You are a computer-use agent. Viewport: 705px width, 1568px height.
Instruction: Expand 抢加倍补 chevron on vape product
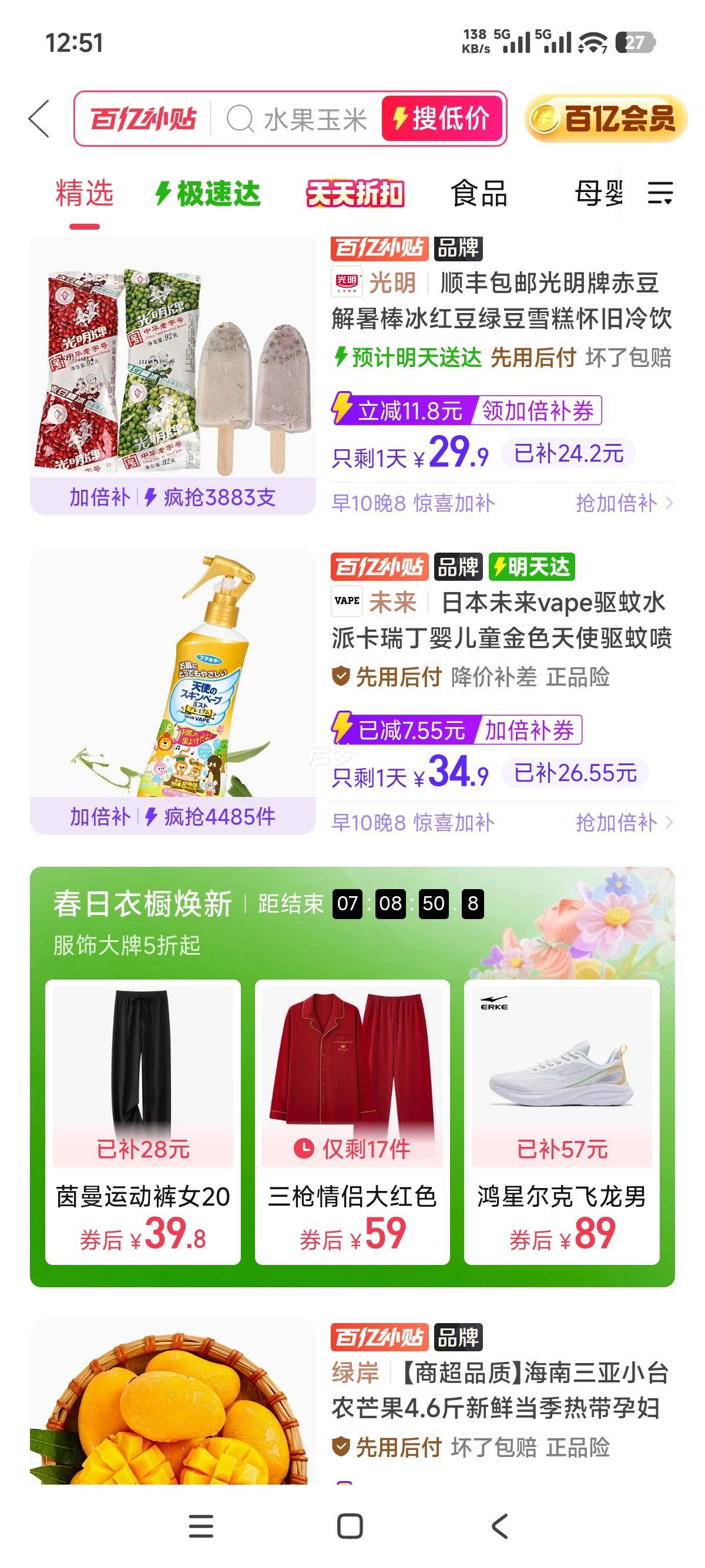click(x=668, y=822)
